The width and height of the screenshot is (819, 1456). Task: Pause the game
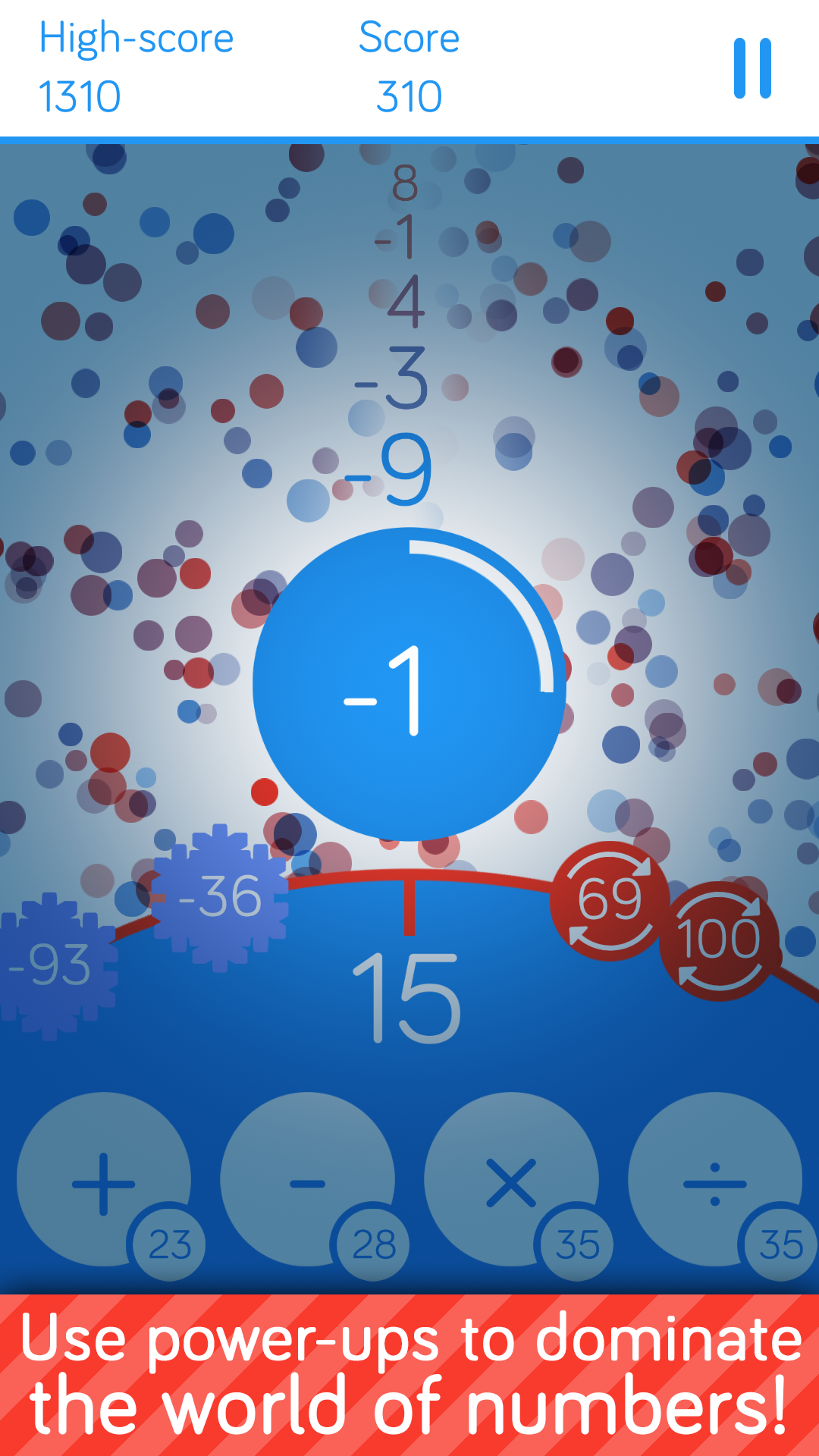coord(752,68)
